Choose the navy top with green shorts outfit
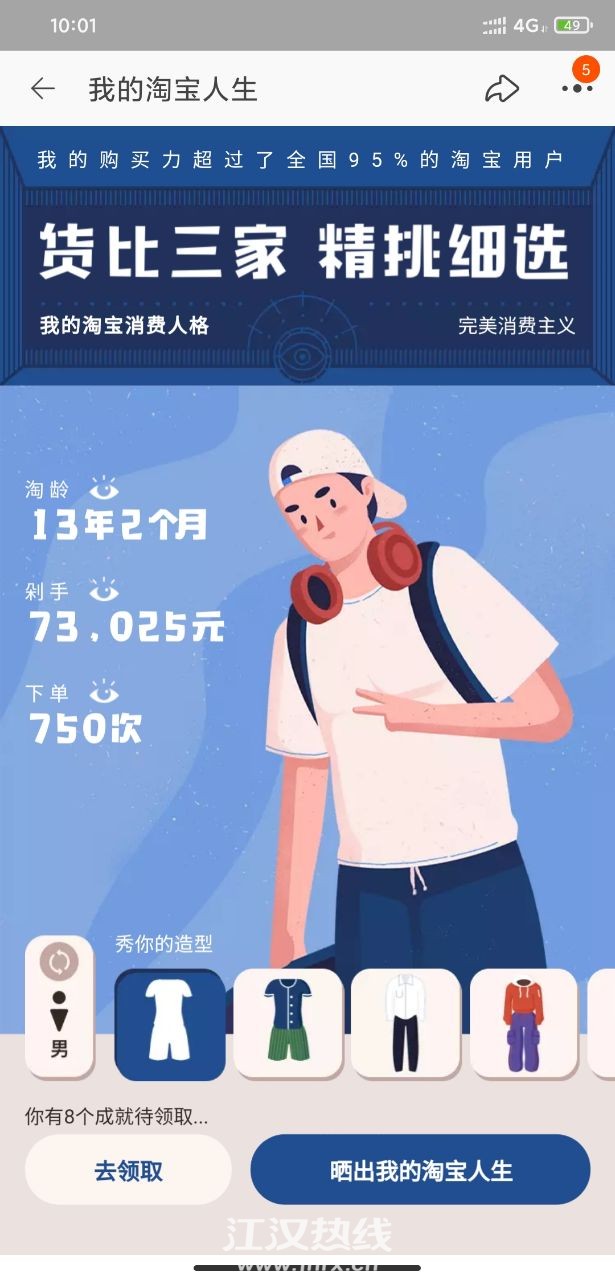 click(x=288, y=1022)
